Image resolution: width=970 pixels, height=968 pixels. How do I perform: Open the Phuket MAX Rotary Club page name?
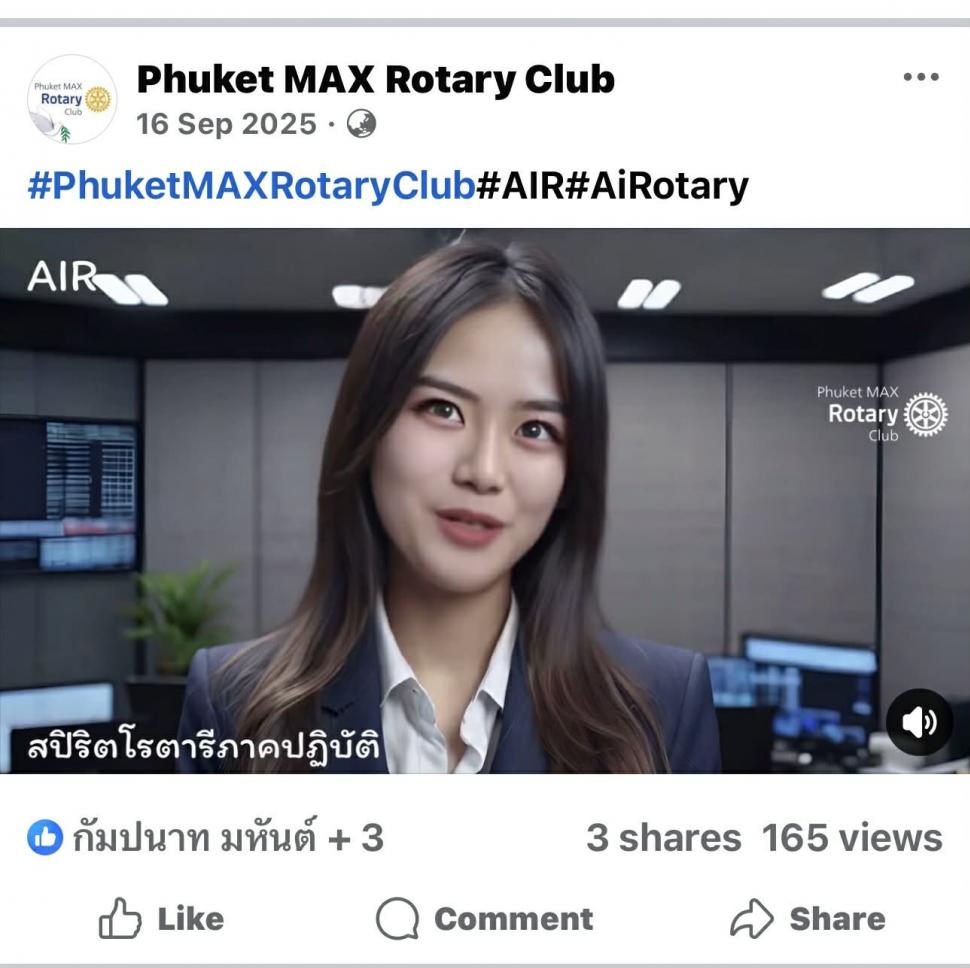pos(375,79)
